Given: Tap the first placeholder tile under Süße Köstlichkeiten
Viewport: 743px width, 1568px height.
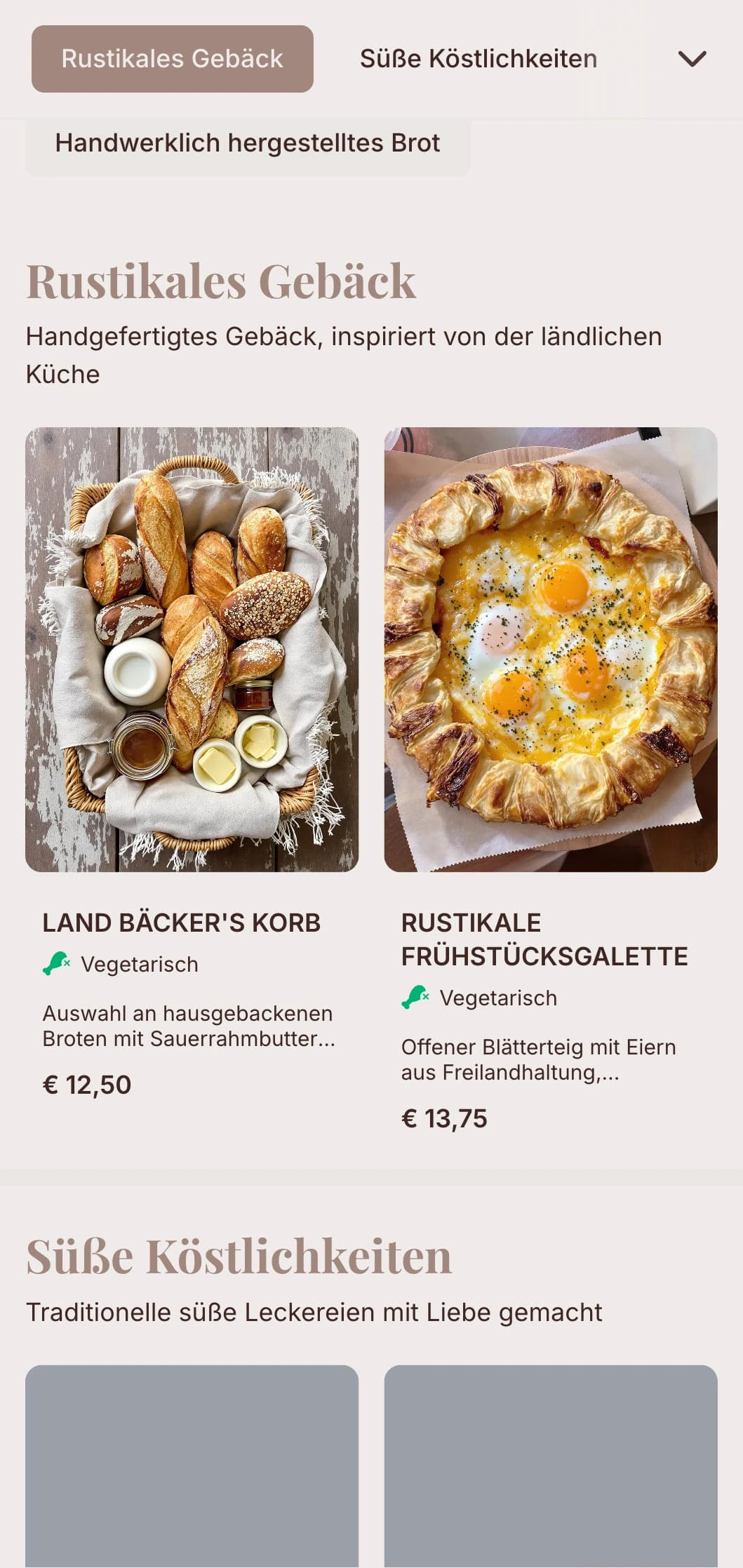Looking at the screenshot, I should click(192, 1473).
